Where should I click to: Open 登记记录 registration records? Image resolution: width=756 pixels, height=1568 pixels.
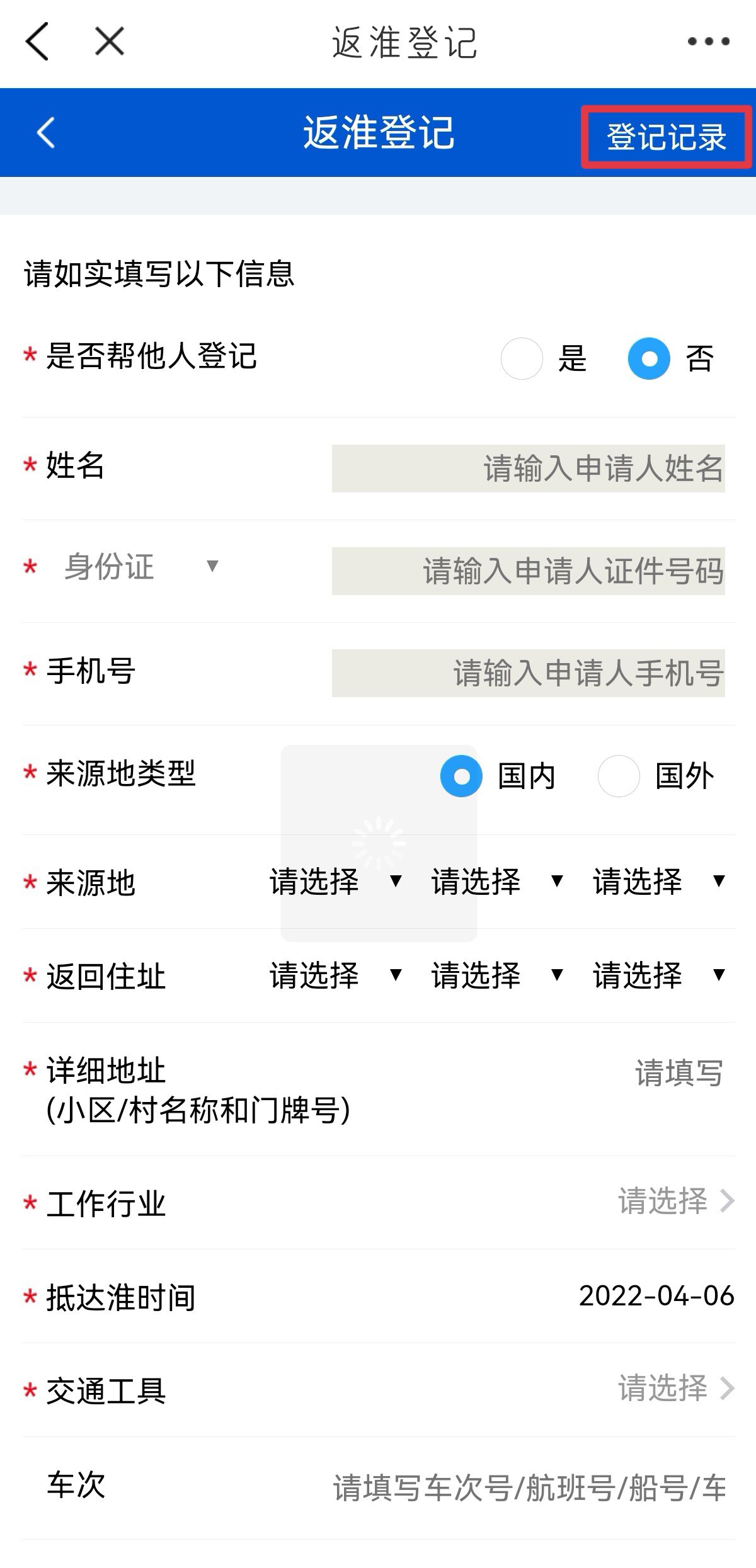(x=666, y=137)
